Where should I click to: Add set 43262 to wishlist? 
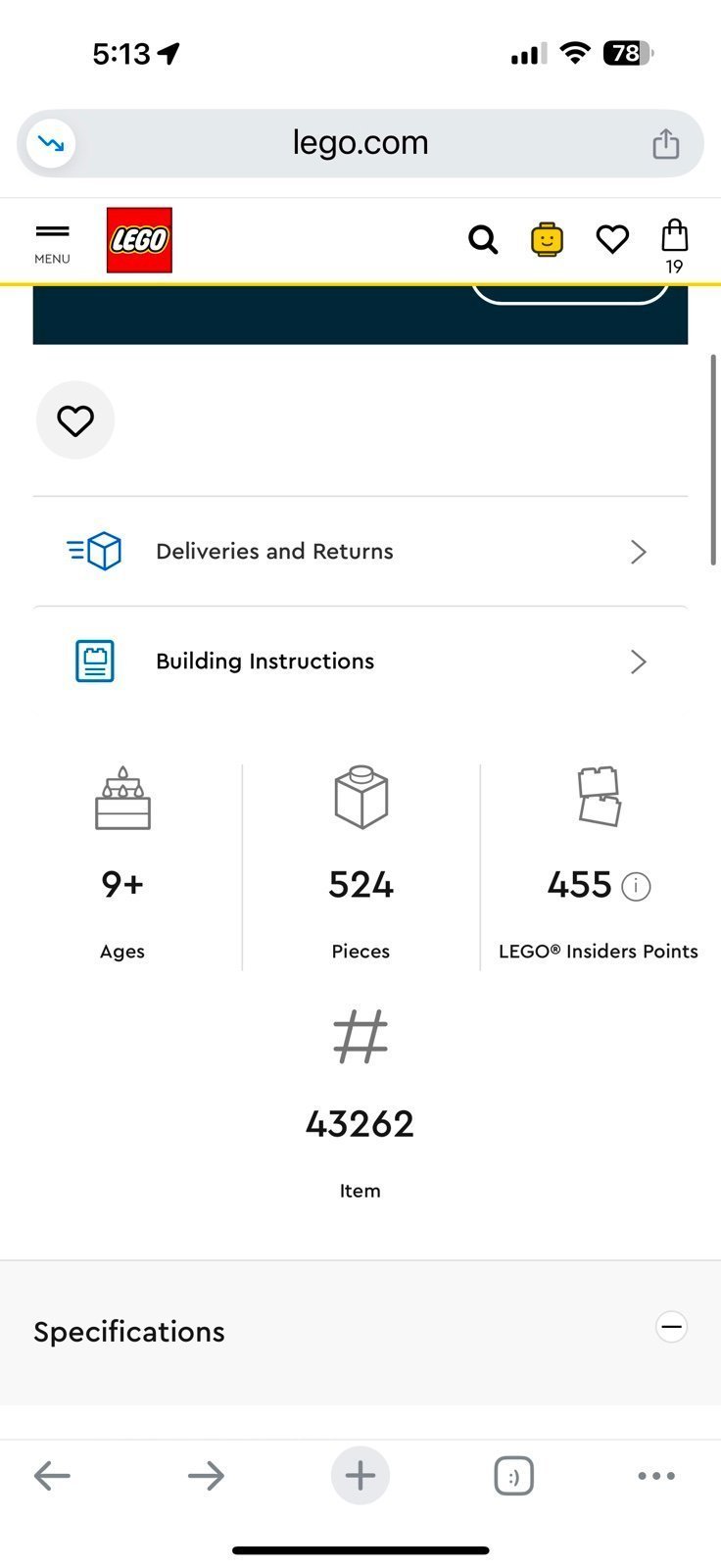coord(75,420)
